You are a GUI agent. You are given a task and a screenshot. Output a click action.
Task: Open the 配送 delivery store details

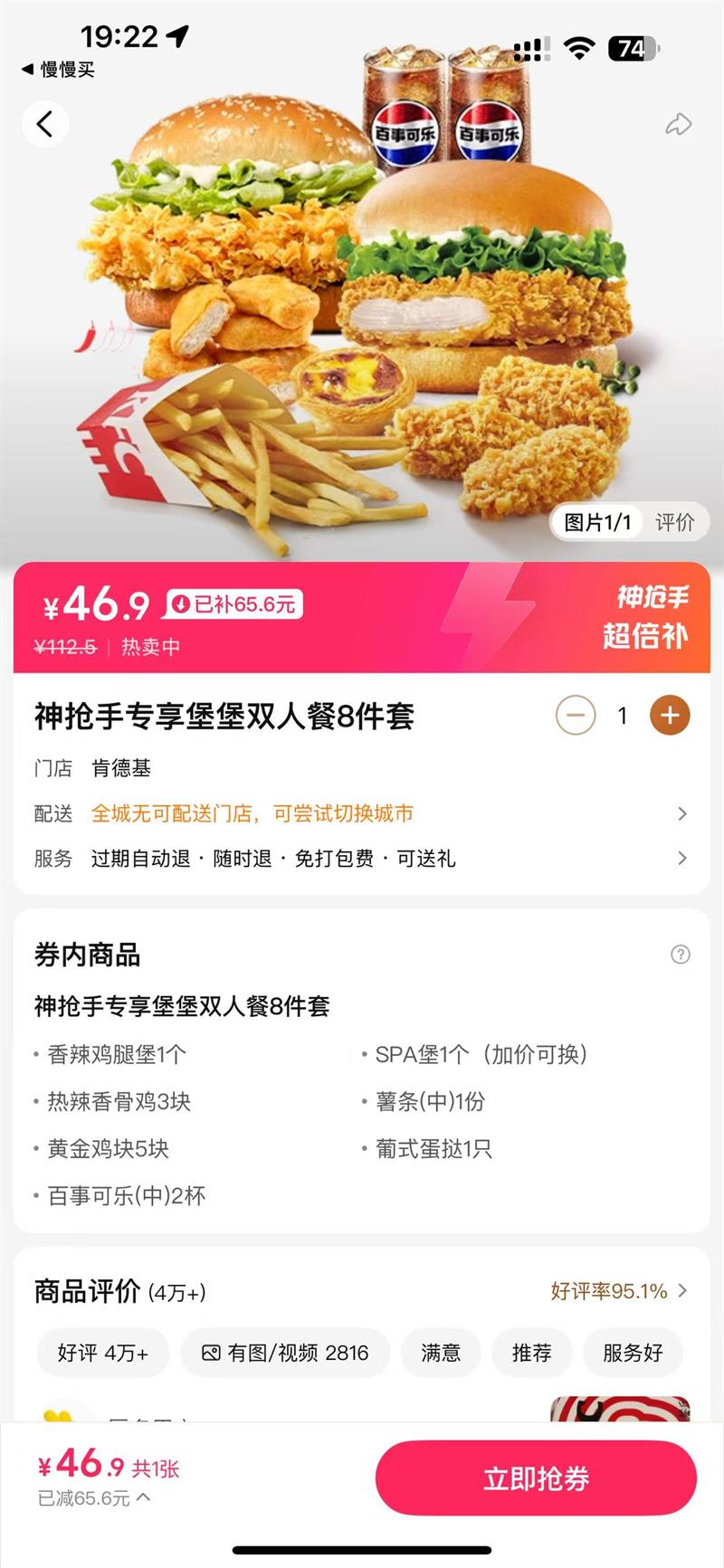pyautogui.click(x=362, y=813)
